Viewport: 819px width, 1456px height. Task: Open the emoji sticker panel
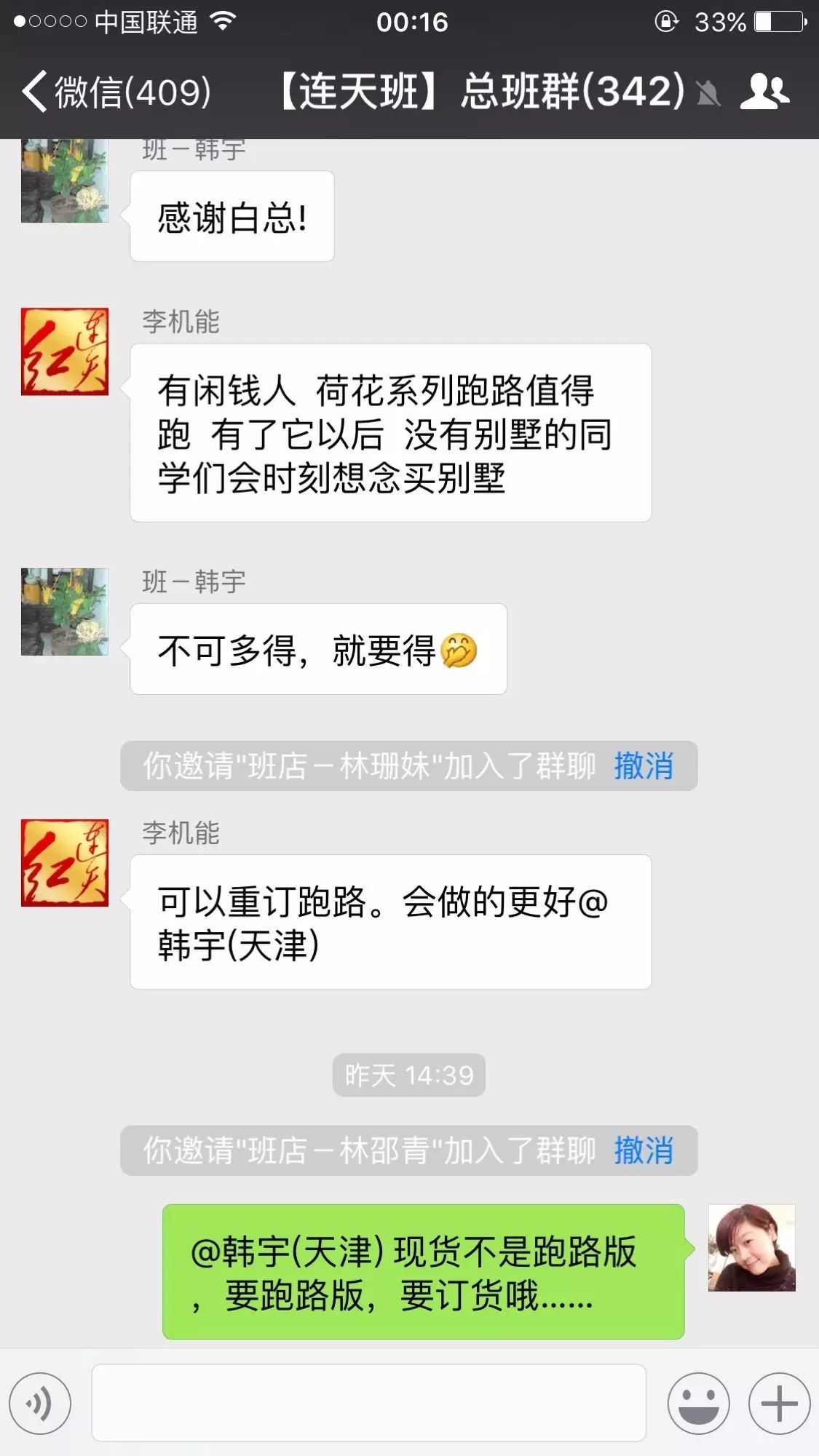pos(698,1404)
